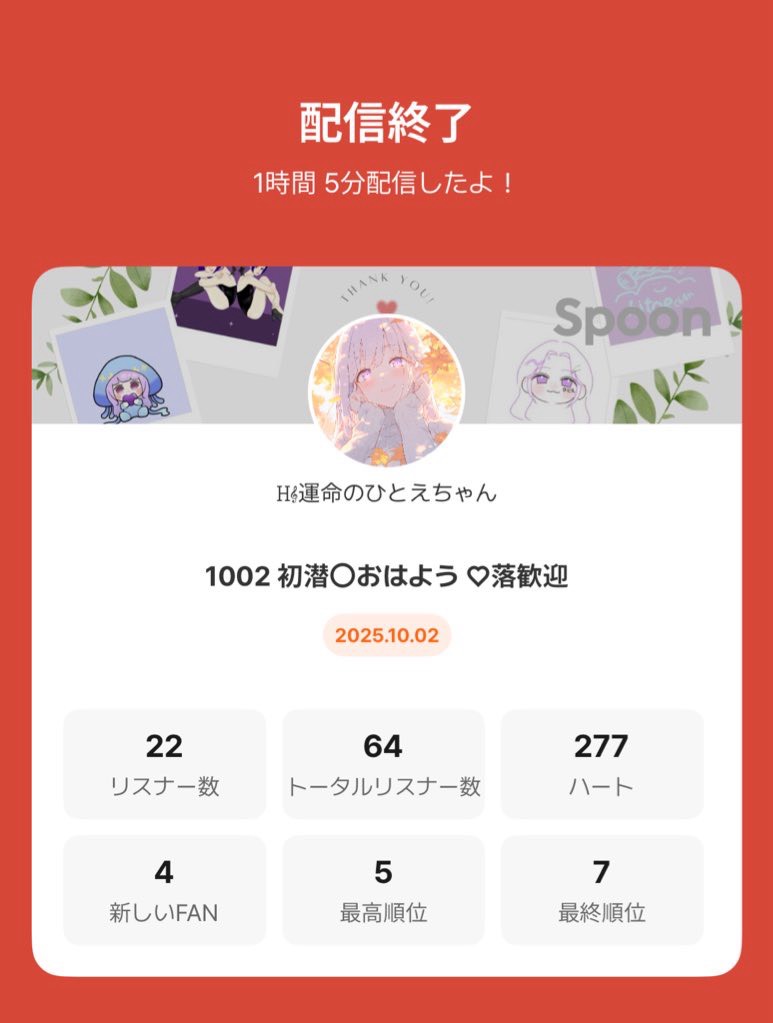Viewport: 773px width, 1023px height.
Task: Select the ハート (hearts) 277 stat card
Action: click(x=602, y=762)
